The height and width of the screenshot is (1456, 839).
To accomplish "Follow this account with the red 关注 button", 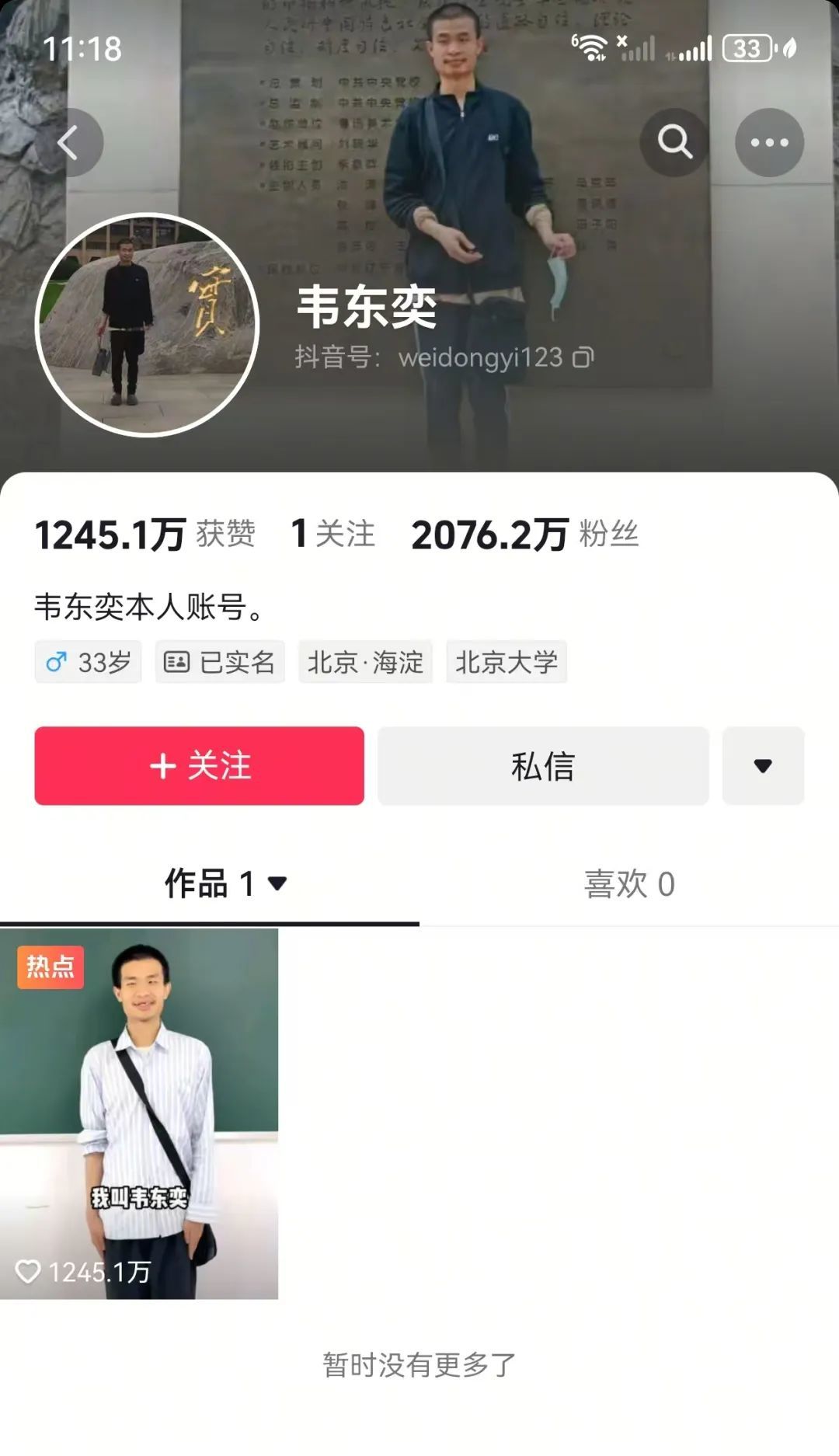I will [x=199, y=765].
